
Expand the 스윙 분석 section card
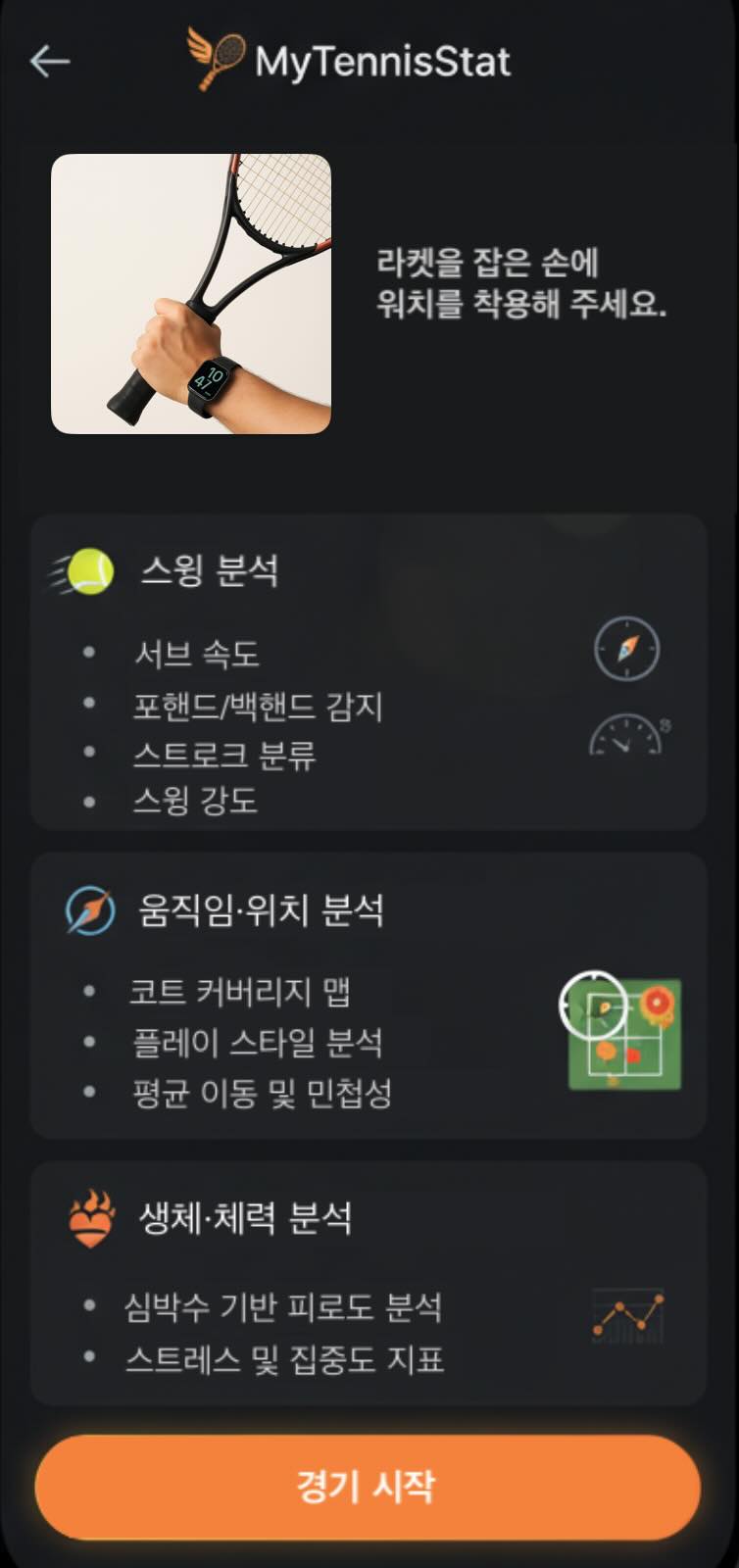point(369,672)
